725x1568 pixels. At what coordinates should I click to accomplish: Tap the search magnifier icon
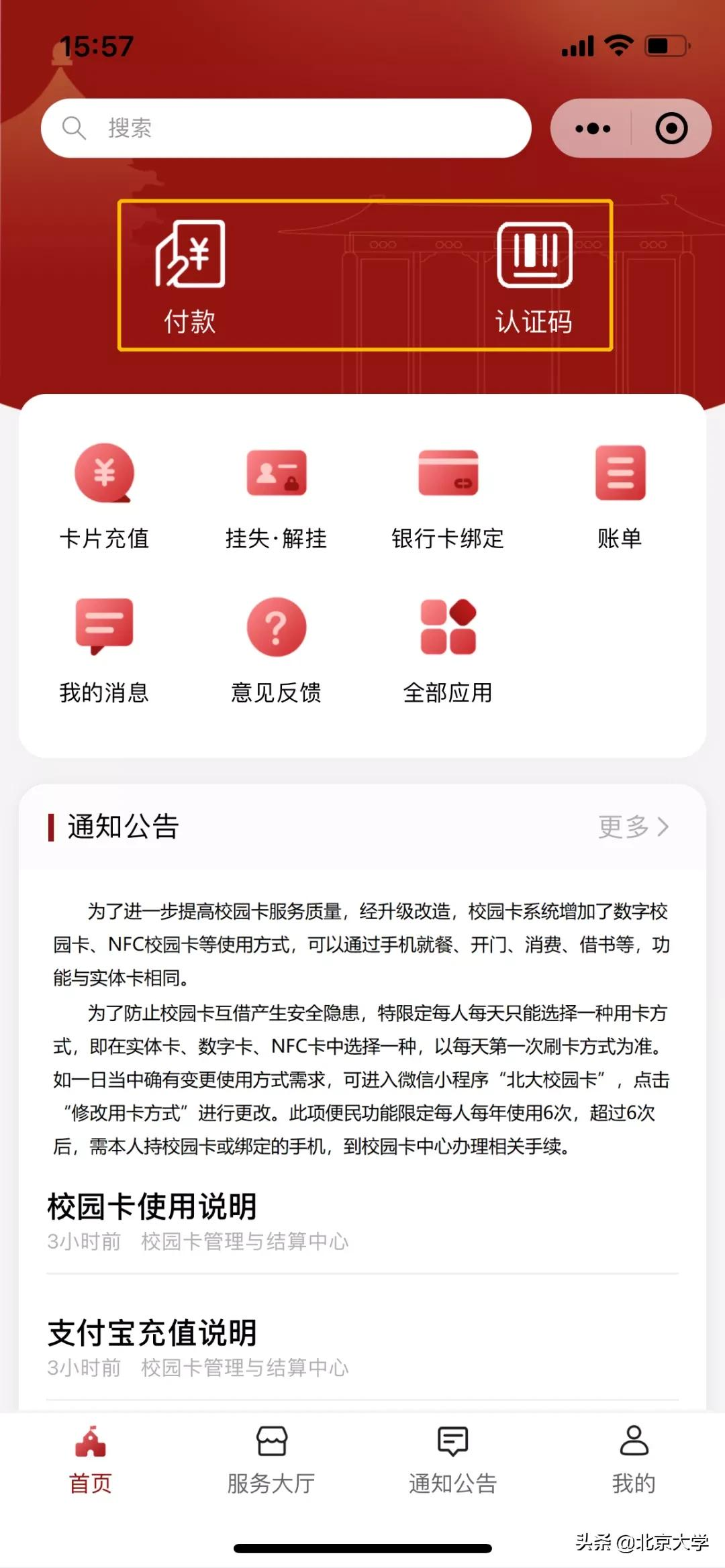pyautogui.click(x=74, y=127)
